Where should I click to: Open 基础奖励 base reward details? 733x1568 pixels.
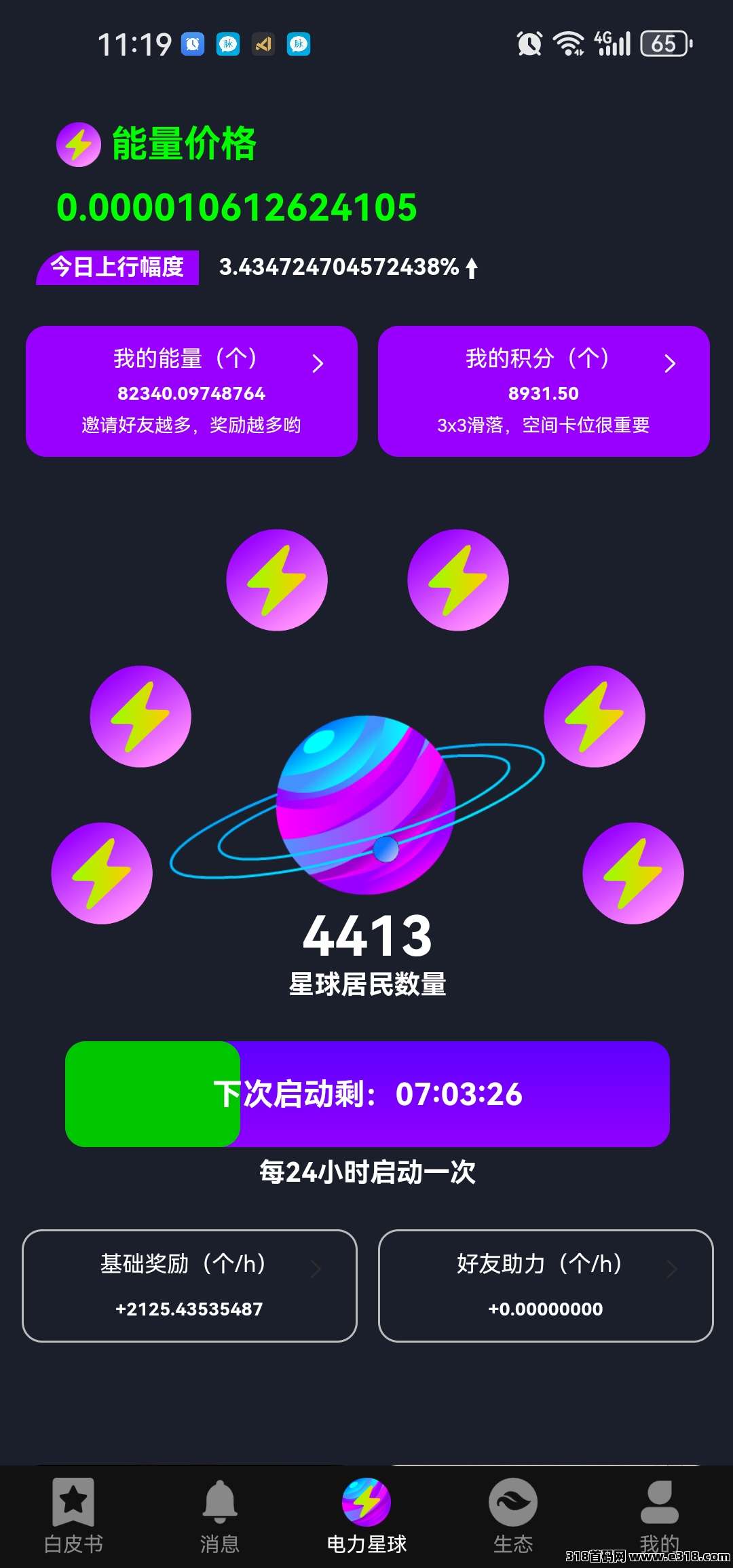pyautogui.click(x=189, y=1285)
